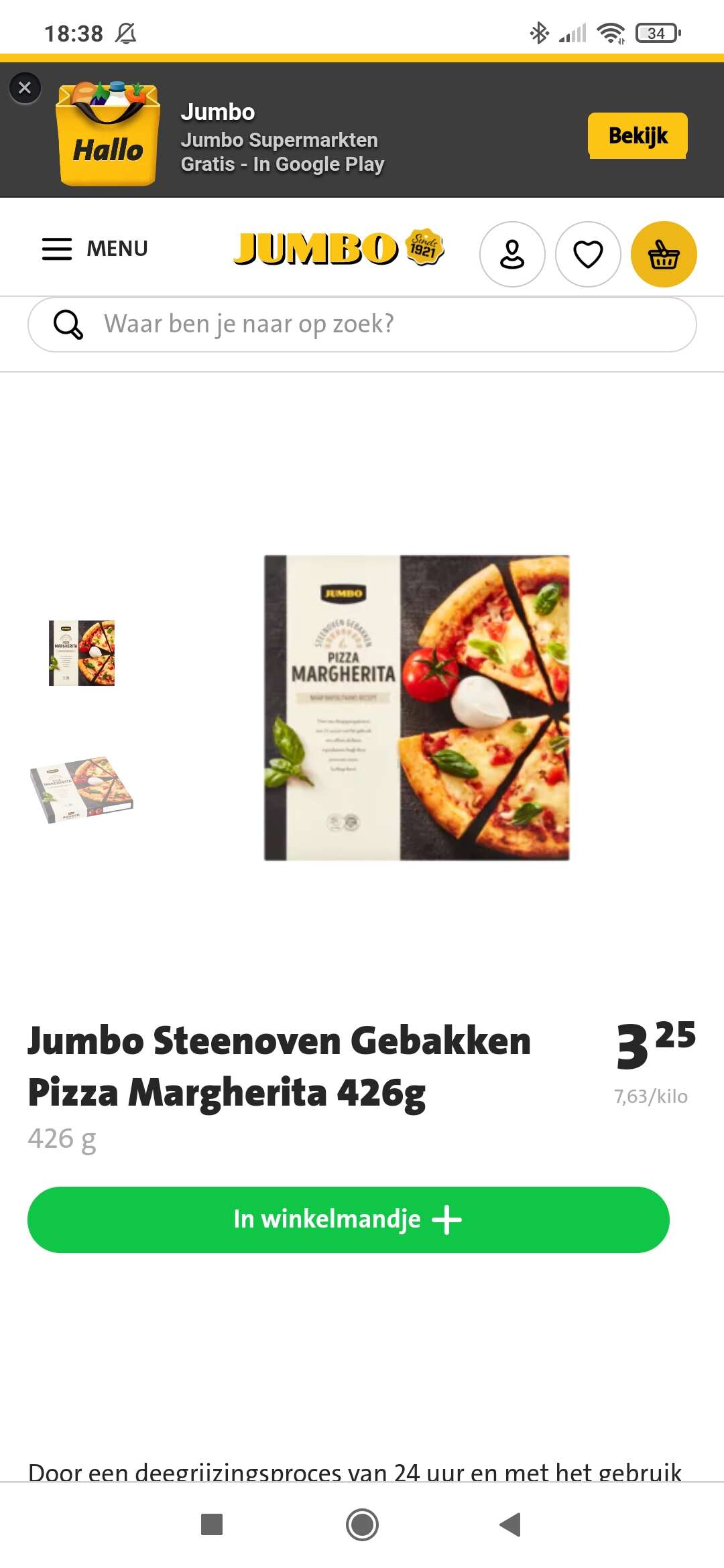Open the account profile icon
Screen dimensions: 724x1568
[x=512, y=255]
